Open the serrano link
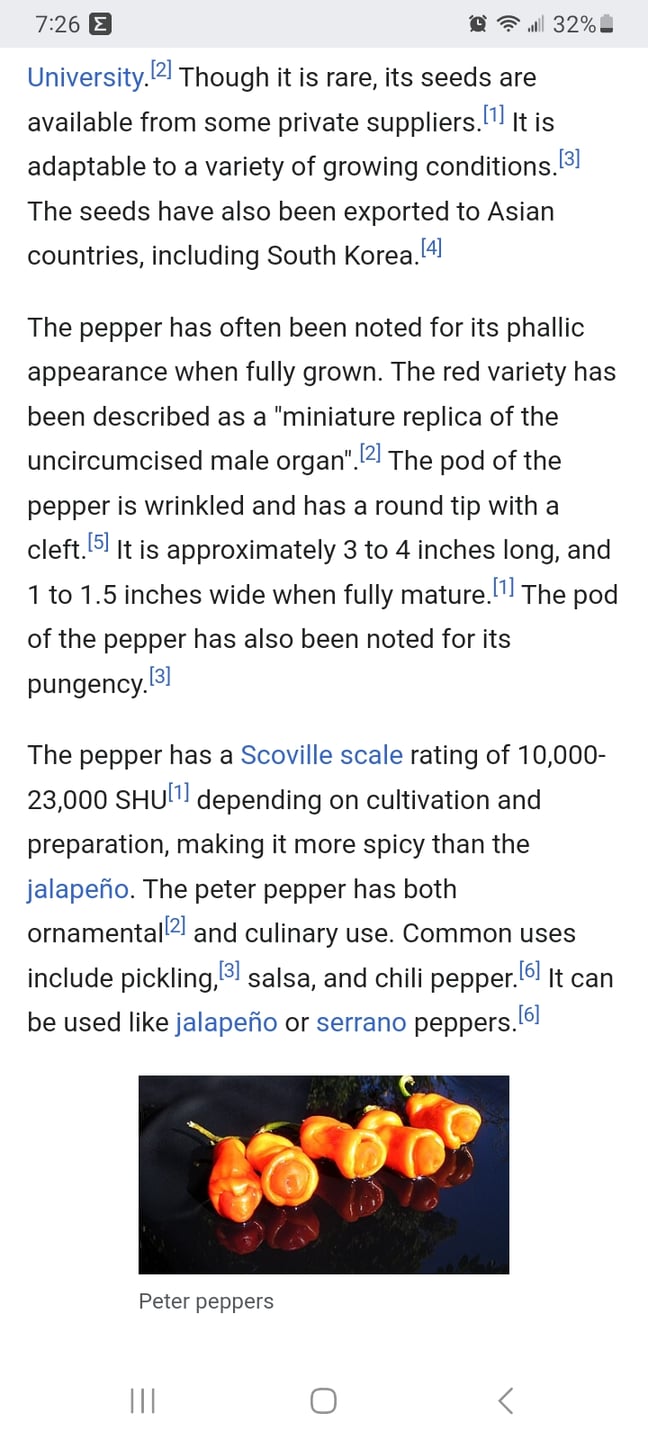The image size is (648, 1440). coord(361,1023)
